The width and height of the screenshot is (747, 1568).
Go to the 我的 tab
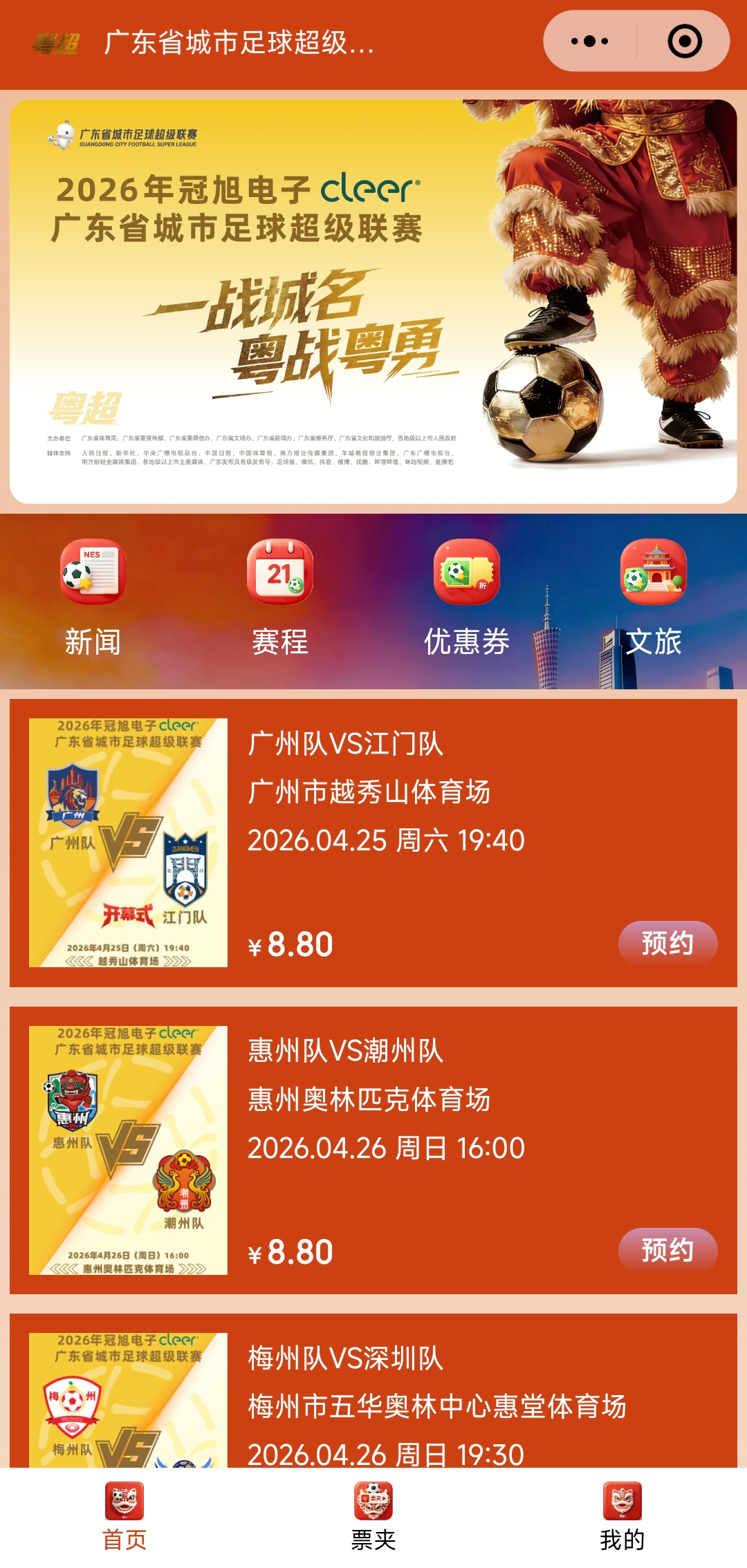pos(622,1518)
